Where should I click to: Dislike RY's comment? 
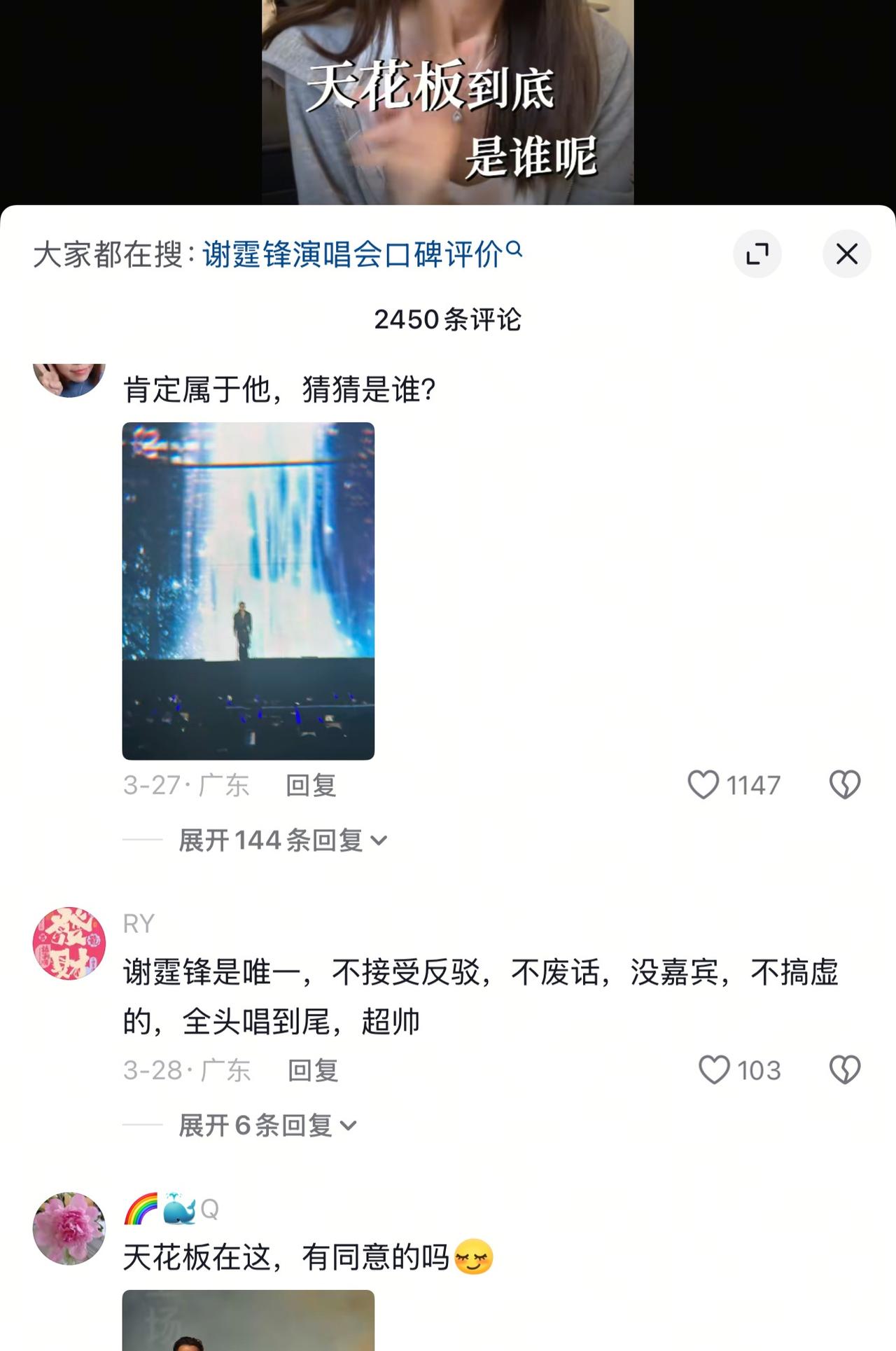tap(843, 1069)
